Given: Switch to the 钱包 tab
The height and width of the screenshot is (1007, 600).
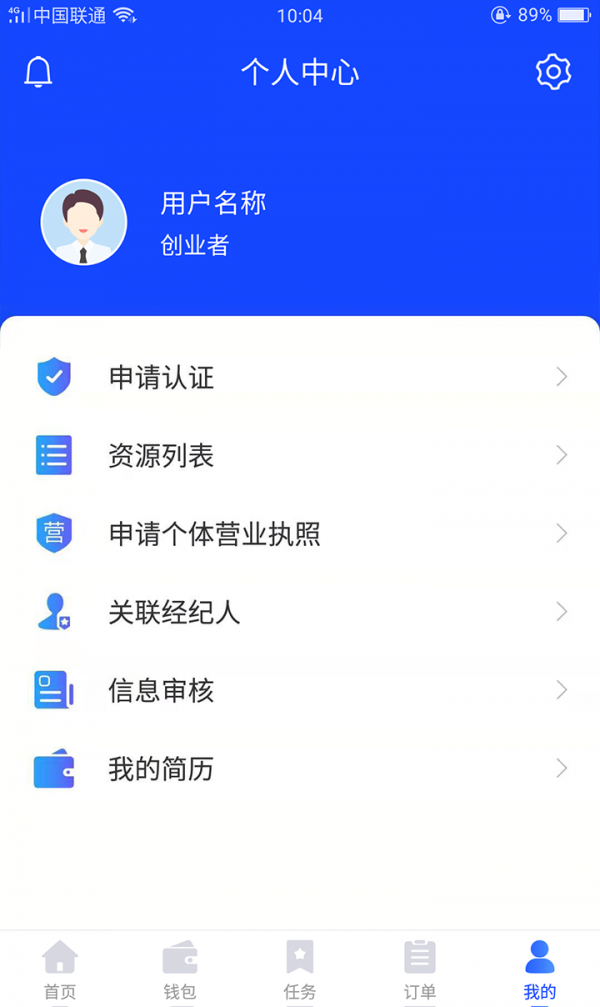Looking at the screenshot, I should pos(180,970).
